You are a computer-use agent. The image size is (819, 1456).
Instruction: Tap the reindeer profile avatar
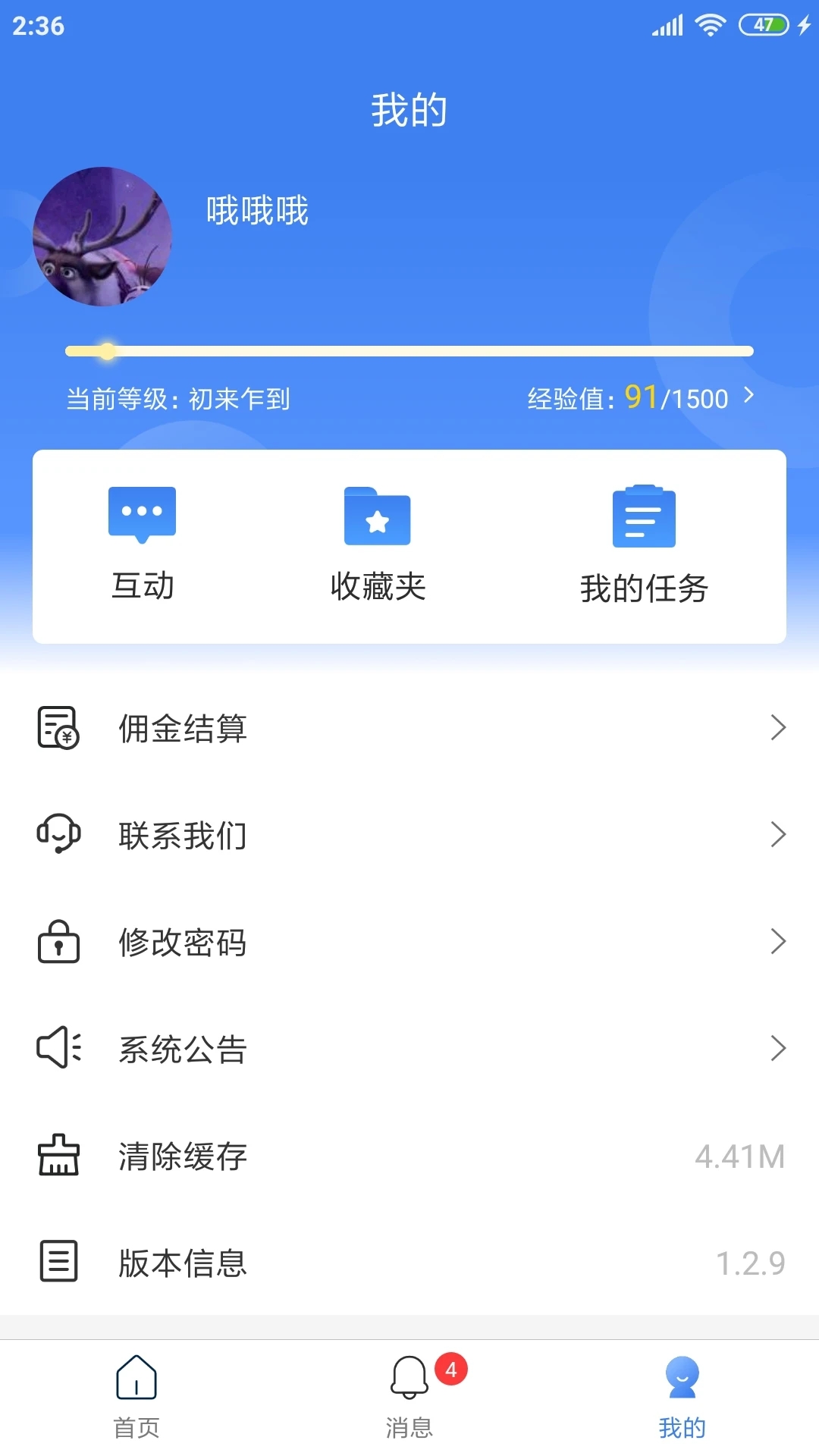tap(102, 237)
